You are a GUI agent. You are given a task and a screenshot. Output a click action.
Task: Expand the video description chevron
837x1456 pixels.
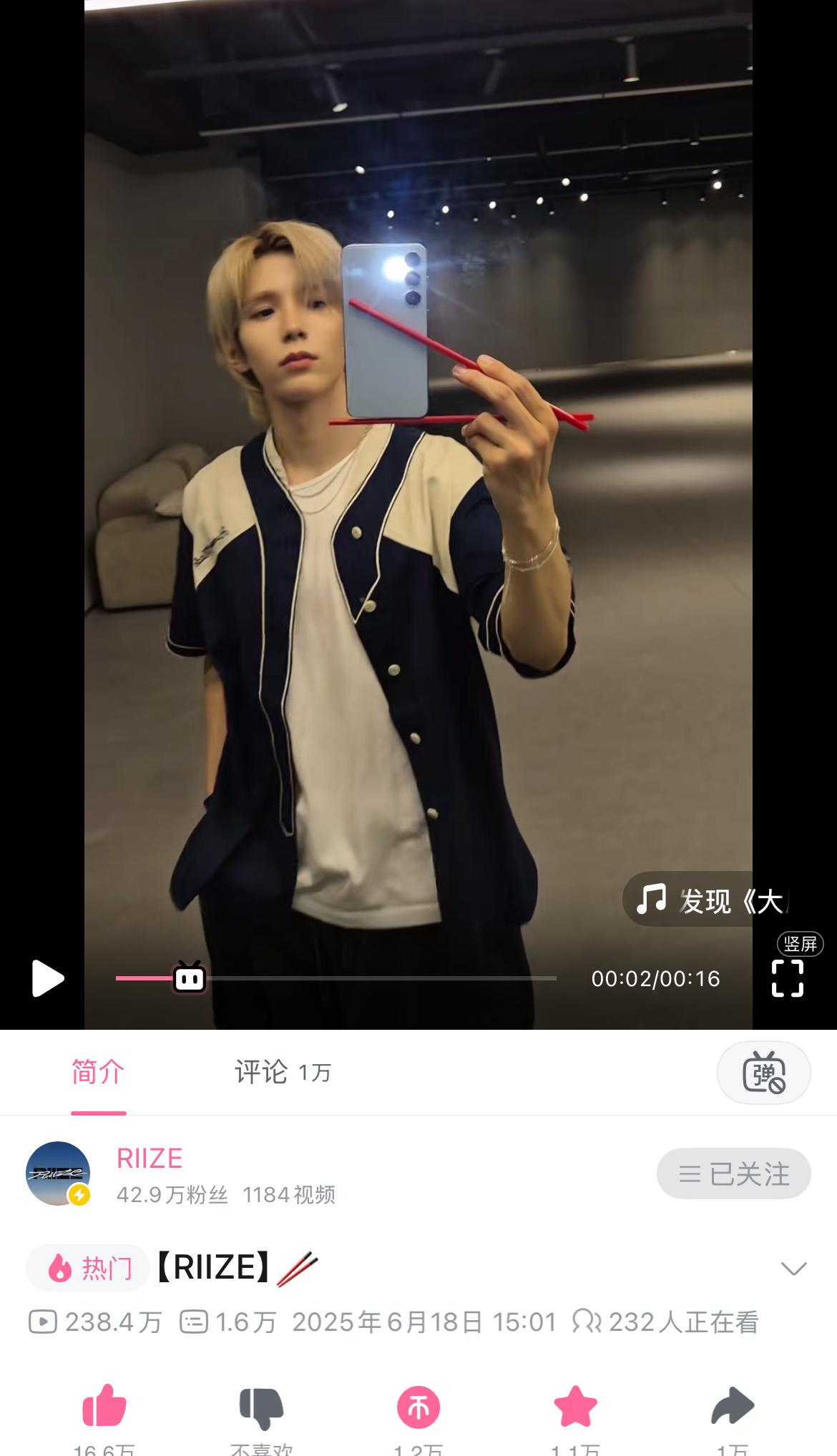pyautogui.click(x=793, y=1268)
